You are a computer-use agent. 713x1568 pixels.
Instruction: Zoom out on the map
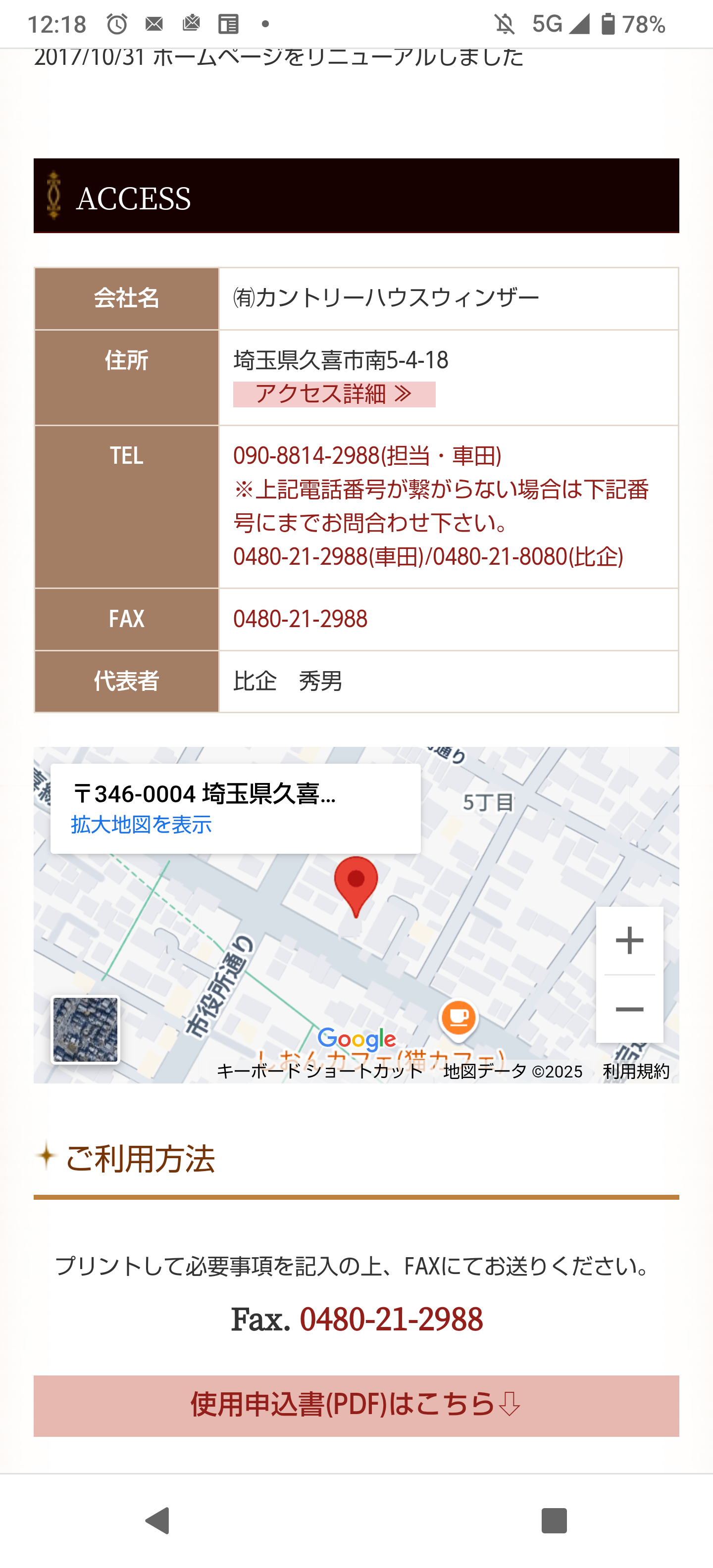629,1009
